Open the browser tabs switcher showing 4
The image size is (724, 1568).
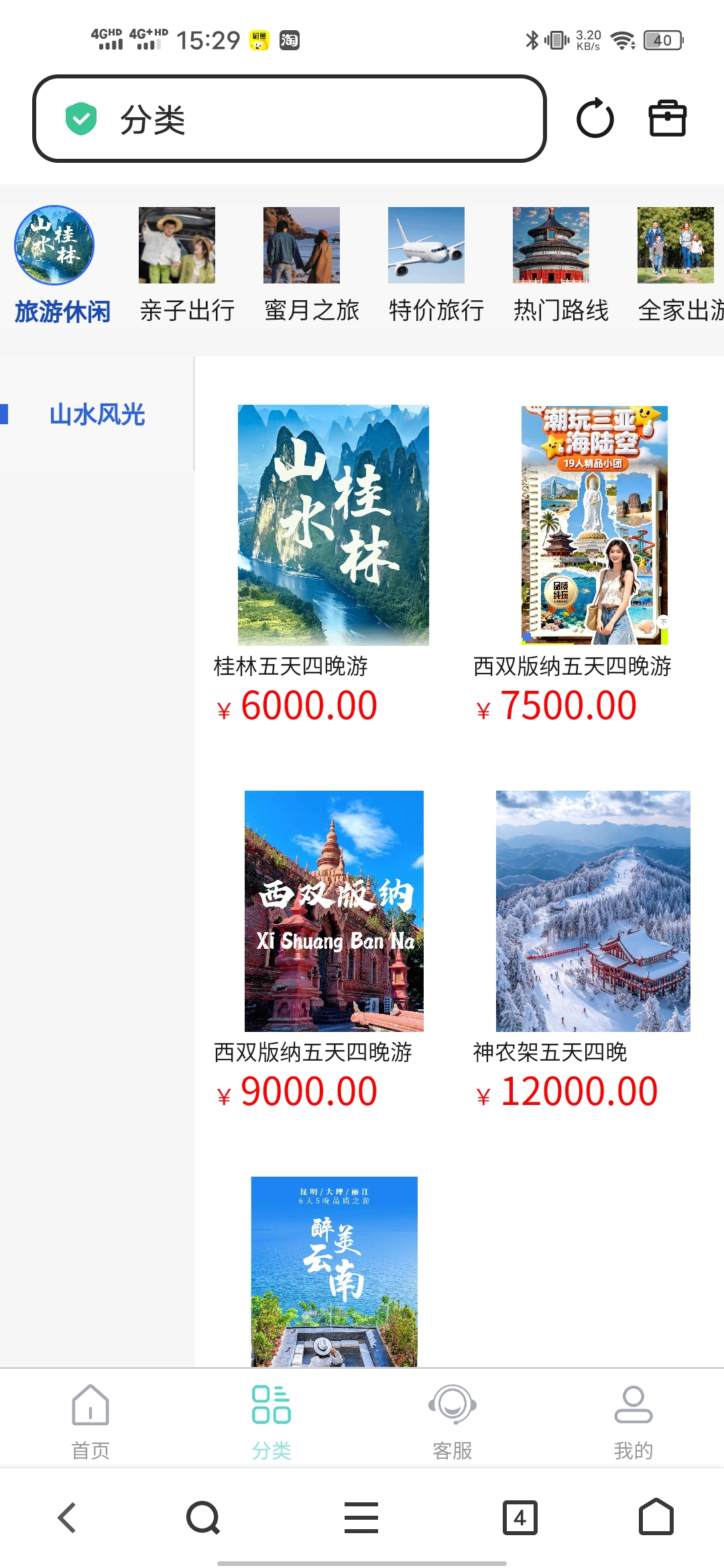coord(520,1518)
